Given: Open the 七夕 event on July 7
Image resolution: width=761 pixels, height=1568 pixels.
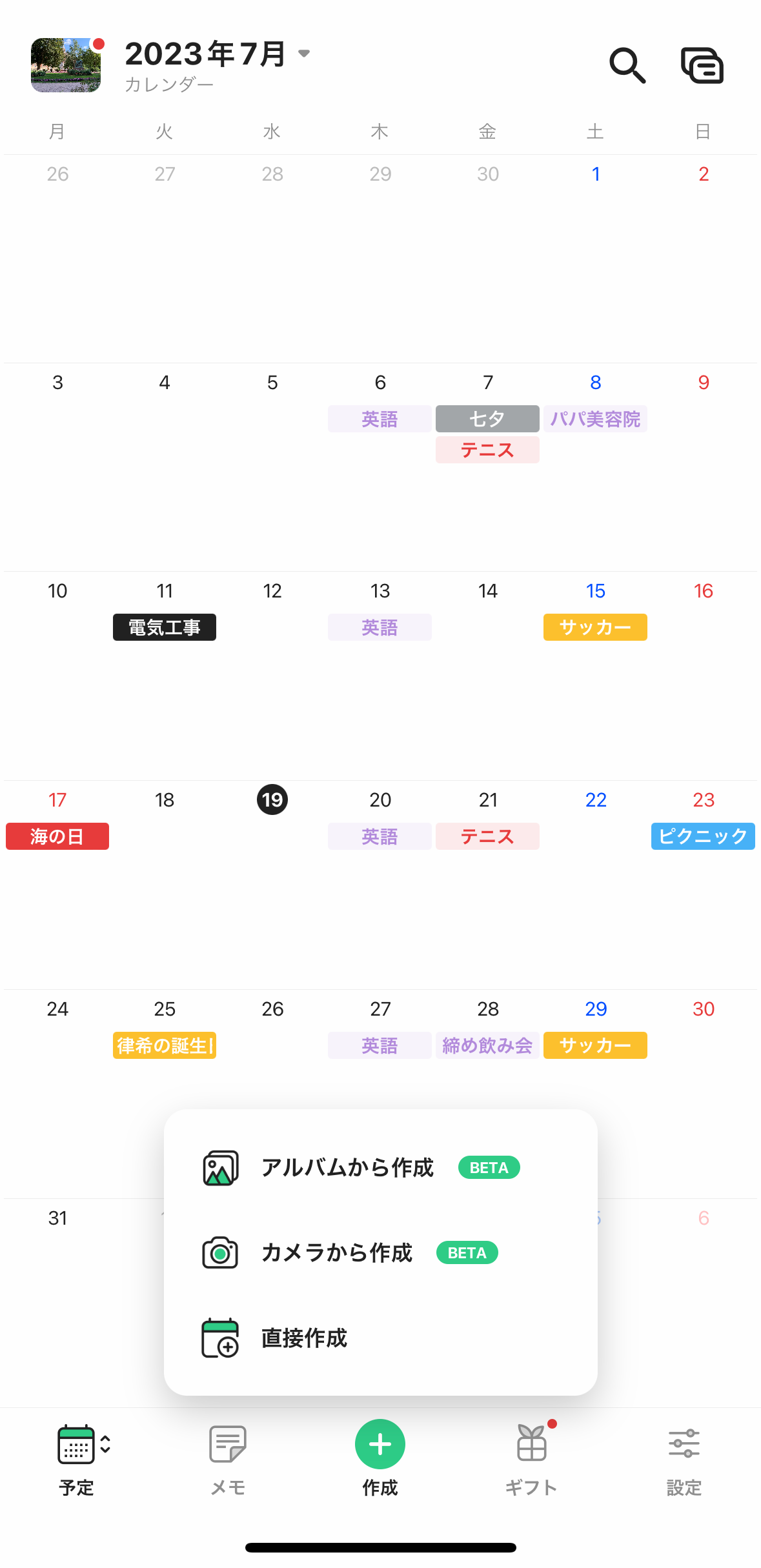Looking at the screenshot, I should [487, 419].
